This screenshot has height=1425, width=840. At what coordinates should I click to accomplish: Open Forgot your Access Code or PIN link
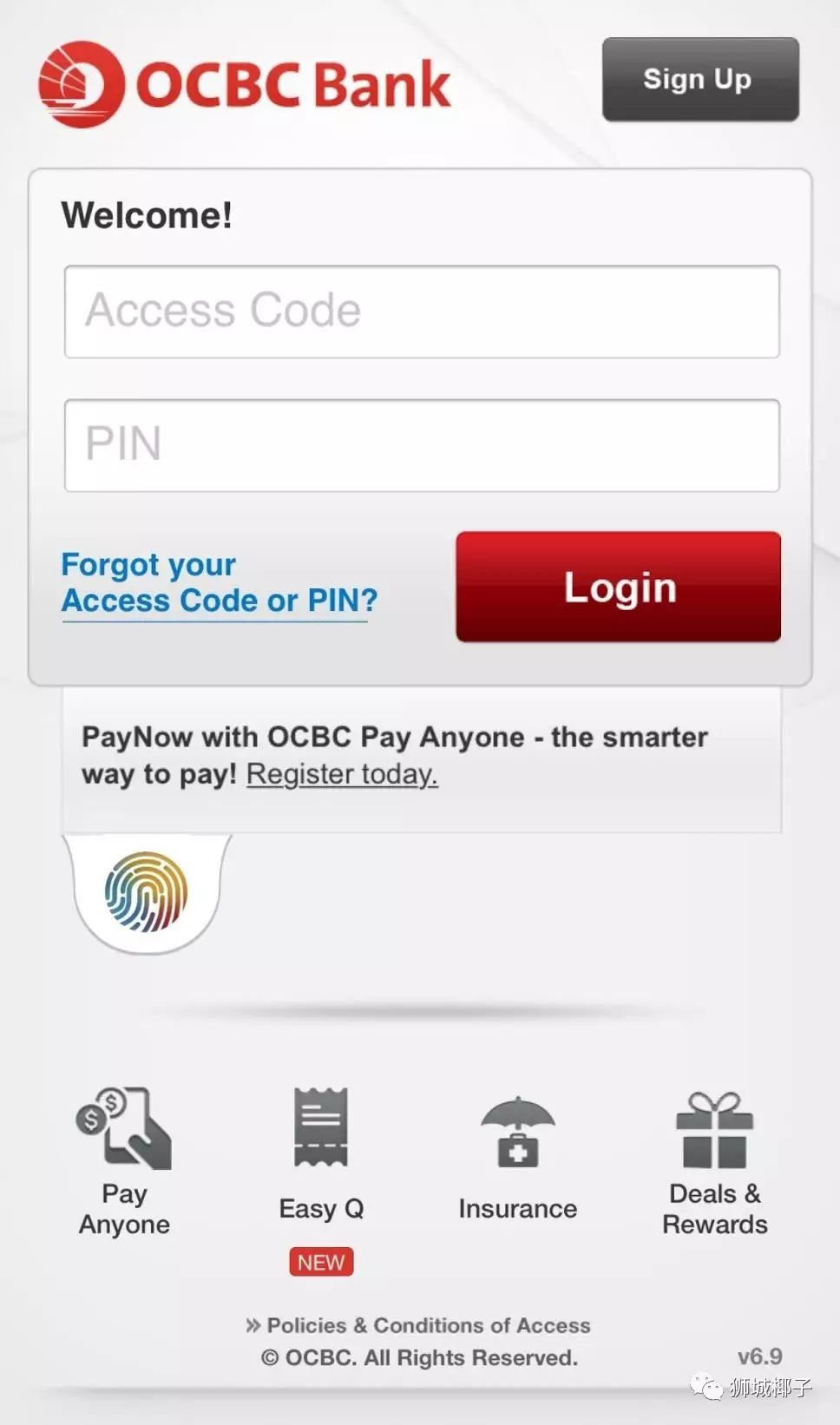point(219,583)
